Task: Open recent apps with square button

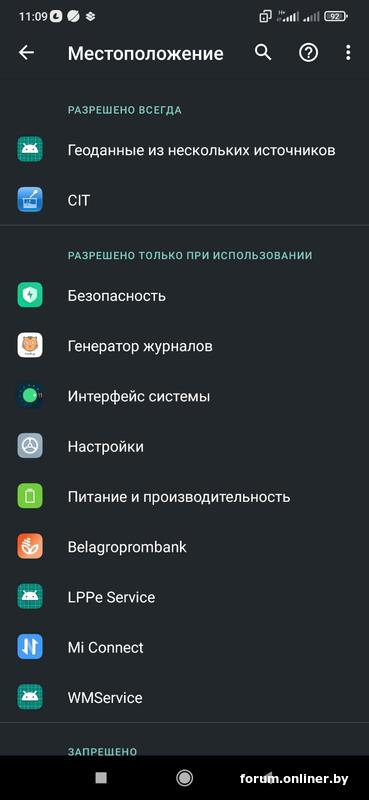Action: click(101, 778)
